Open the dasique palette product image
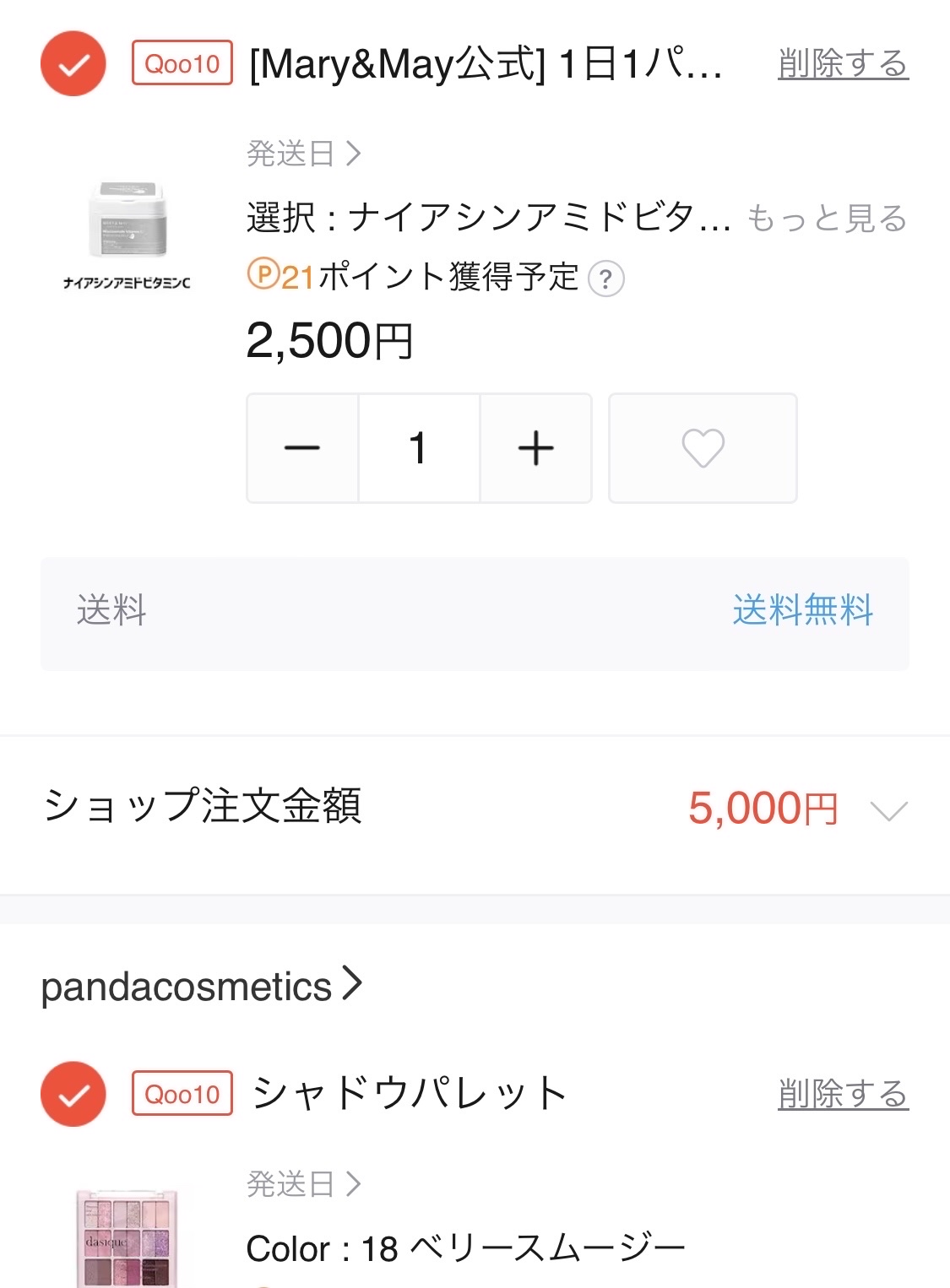Screen dimensions: 950x1288 point(127,1238)
